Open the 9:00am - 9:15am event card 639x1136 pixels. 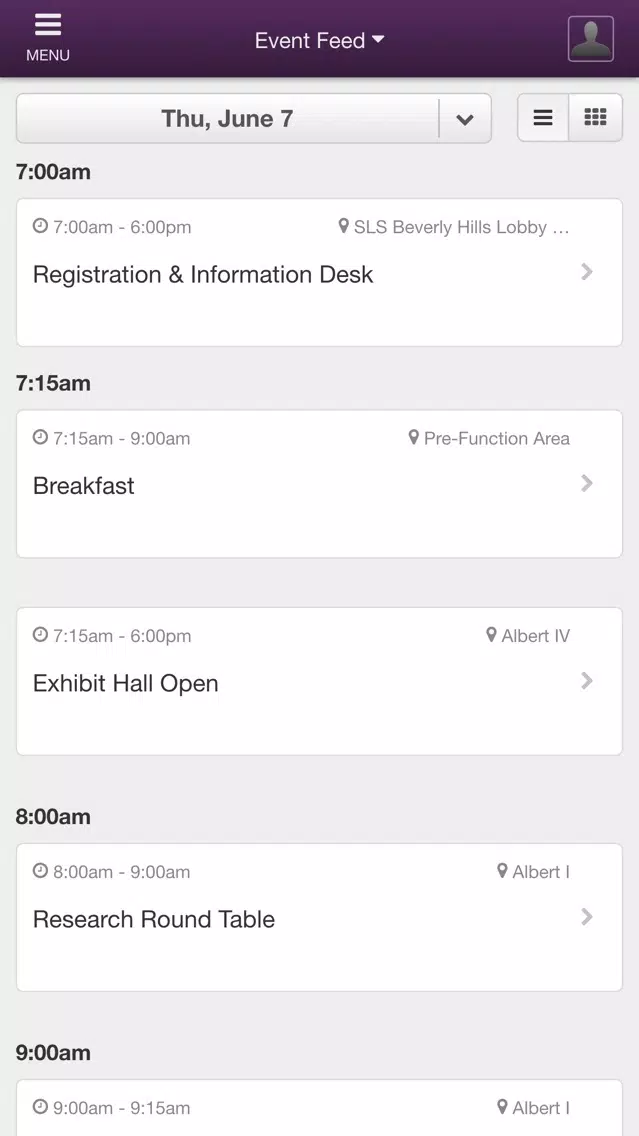pos(320,1108)
